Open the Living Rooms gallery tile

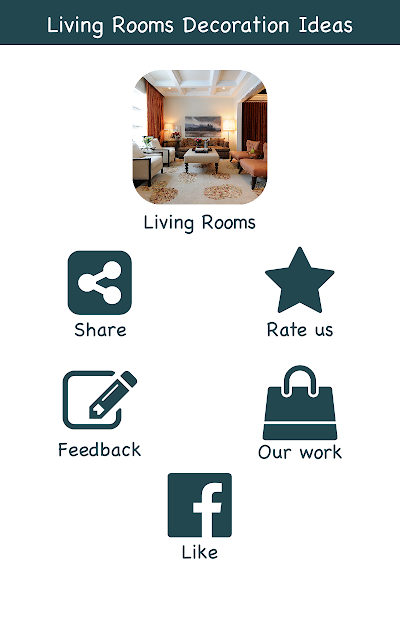tap(200, 137)
